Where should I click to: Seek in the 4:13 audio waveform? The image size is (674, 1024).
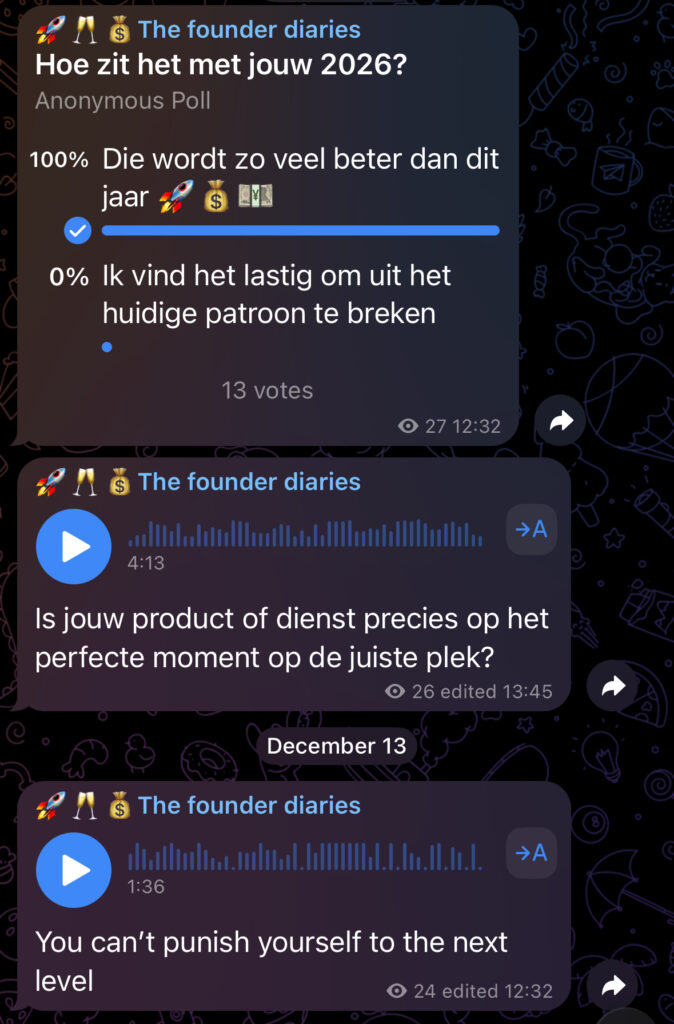(305, 533)
